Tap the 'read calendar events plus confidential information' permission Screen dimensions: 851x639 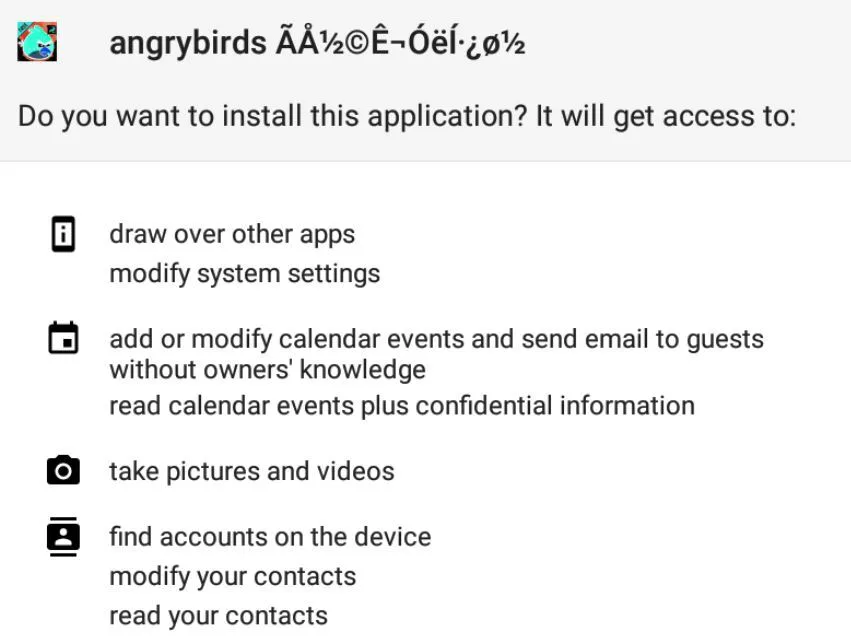click(x=401, y=406)
